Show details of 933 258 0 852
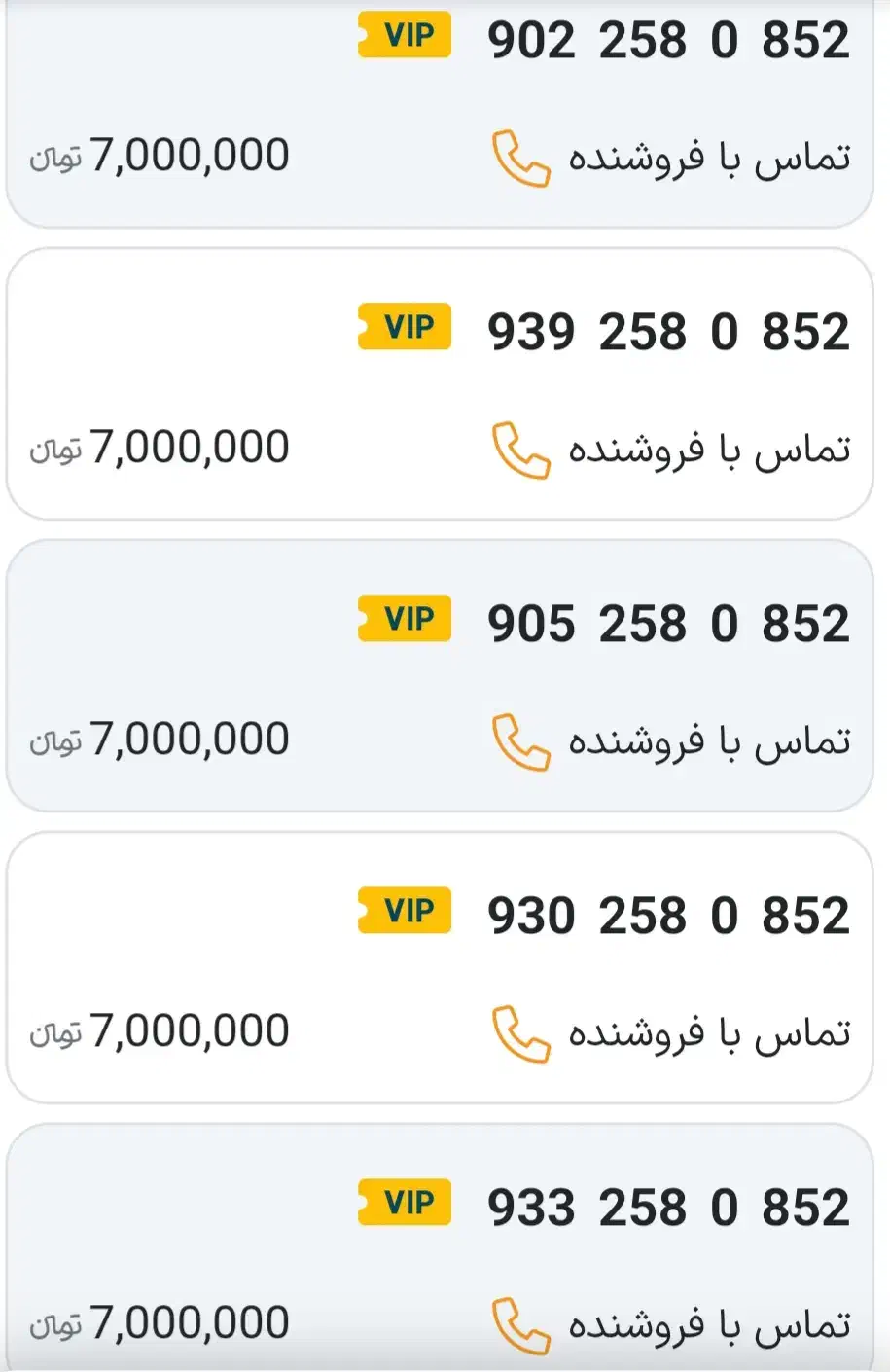The width and height of the screenshot is (890, 1372). [x=667, y=1209]
